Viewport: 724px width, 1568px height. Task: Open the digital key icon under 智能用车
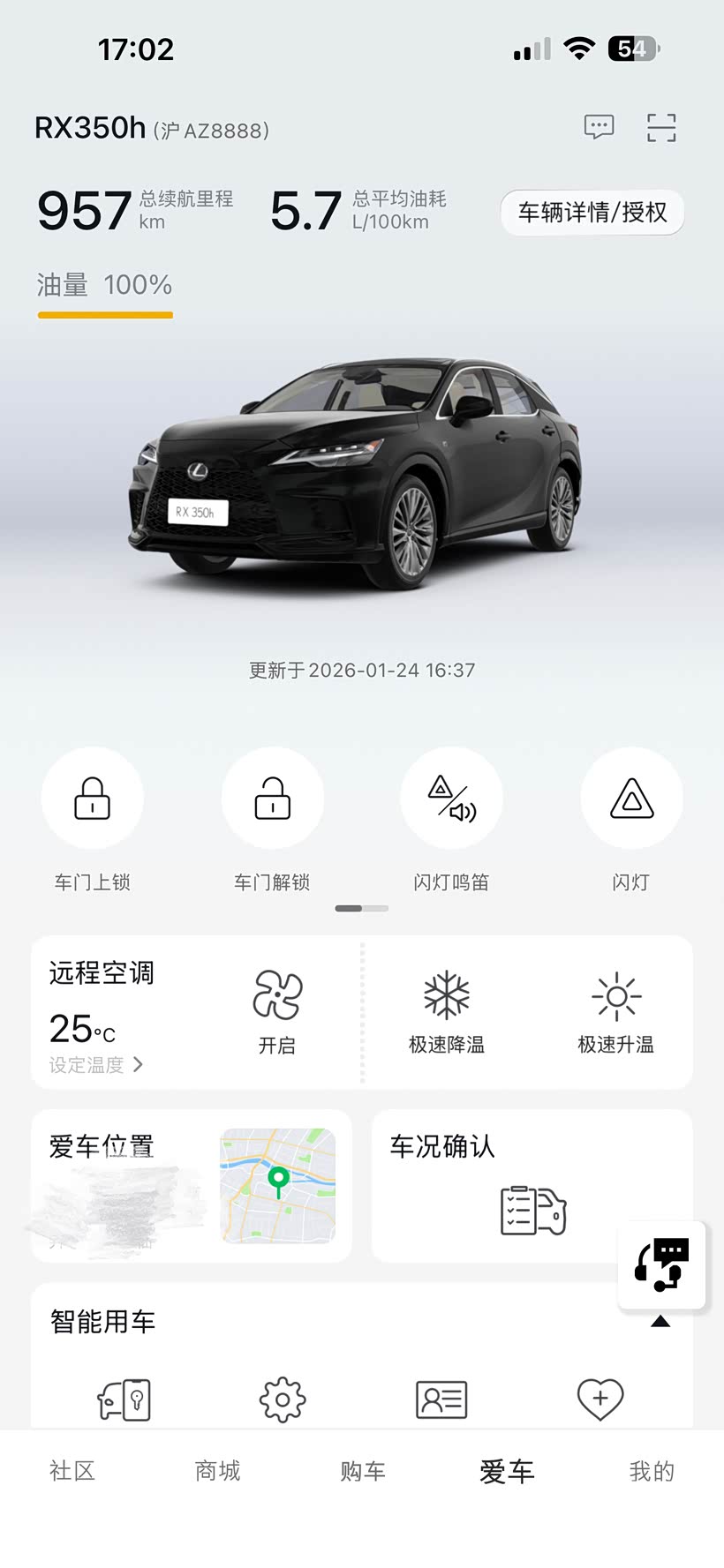point(124,1399)
